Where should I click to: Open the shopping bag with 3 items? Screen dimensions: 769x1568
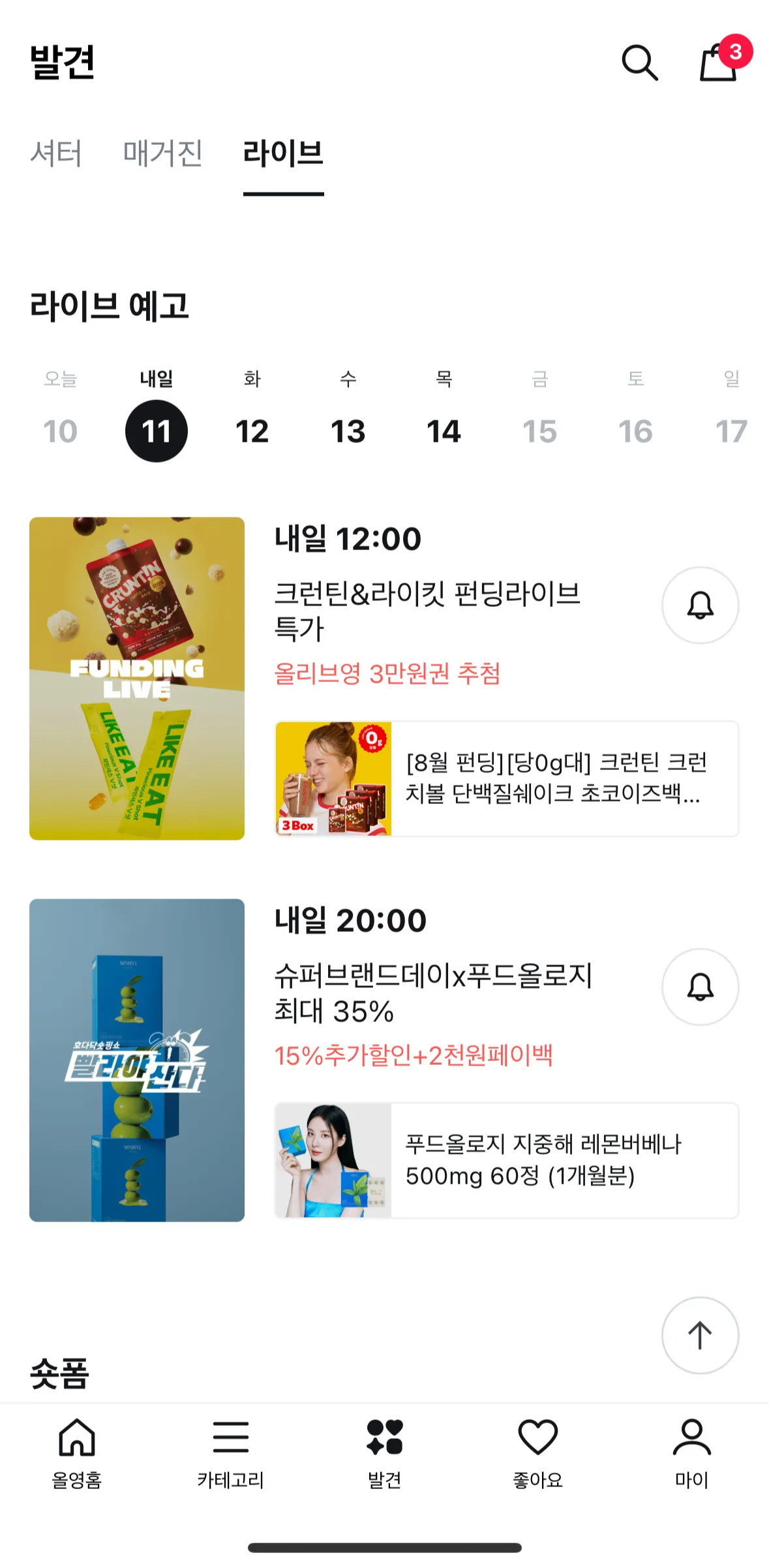pos(719,63)
